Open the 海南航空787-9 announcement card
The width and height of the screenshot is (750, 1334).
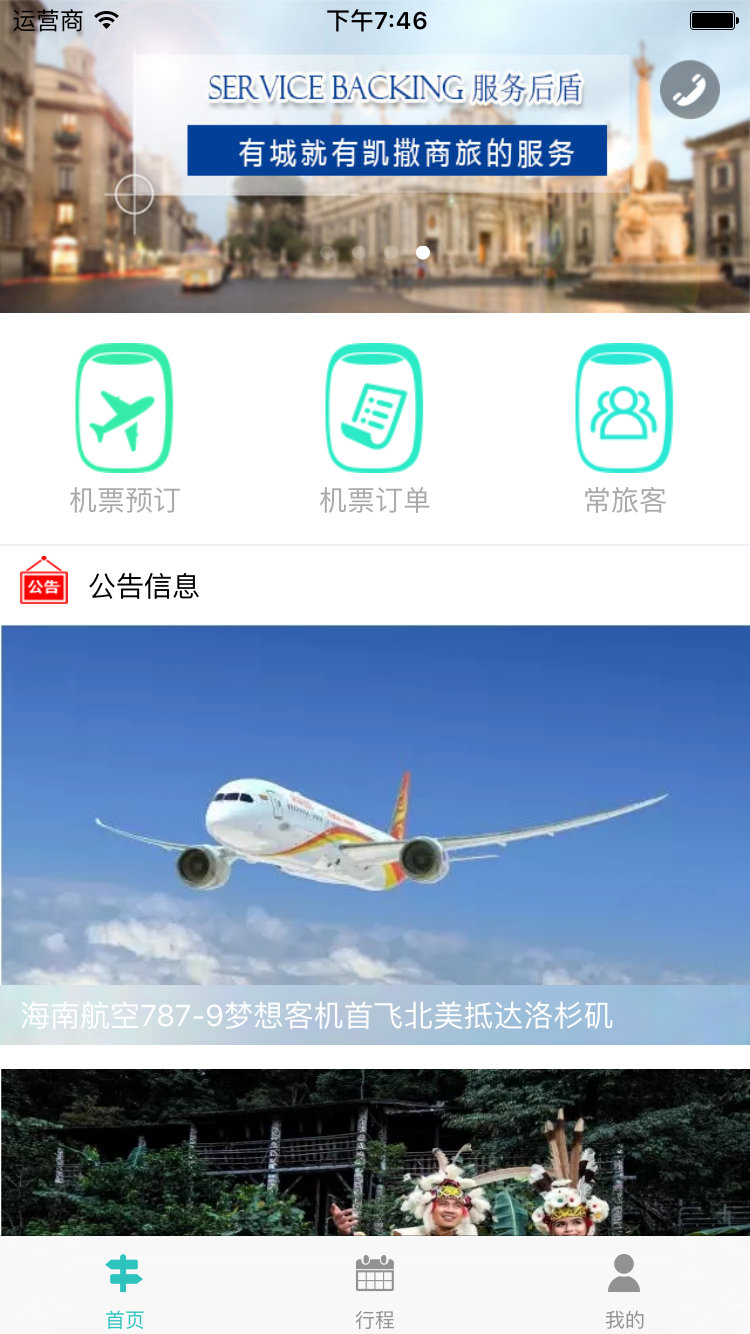(x=375, y=835)
